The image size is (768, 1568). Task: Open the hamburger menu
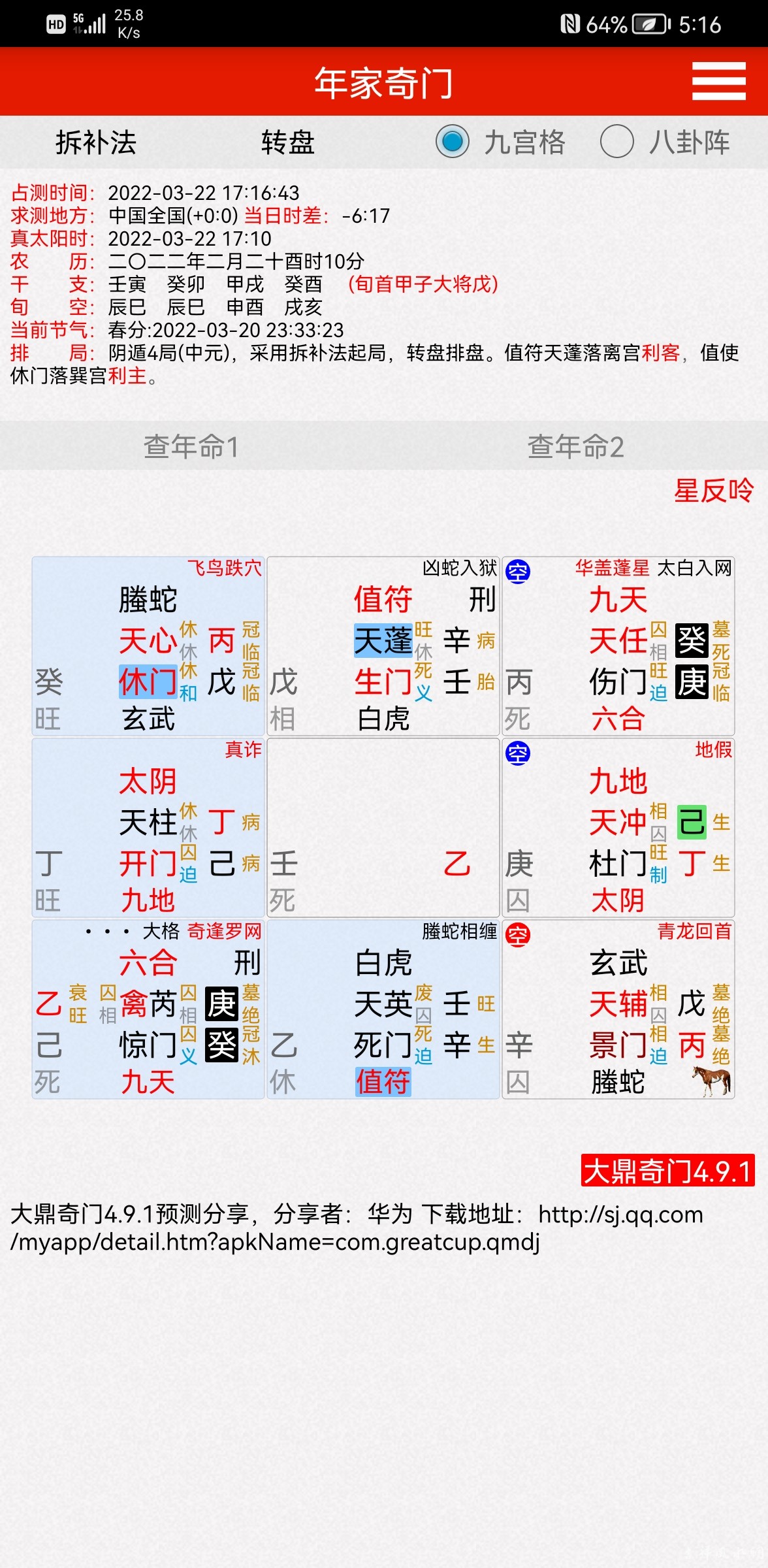coord(718,82)
